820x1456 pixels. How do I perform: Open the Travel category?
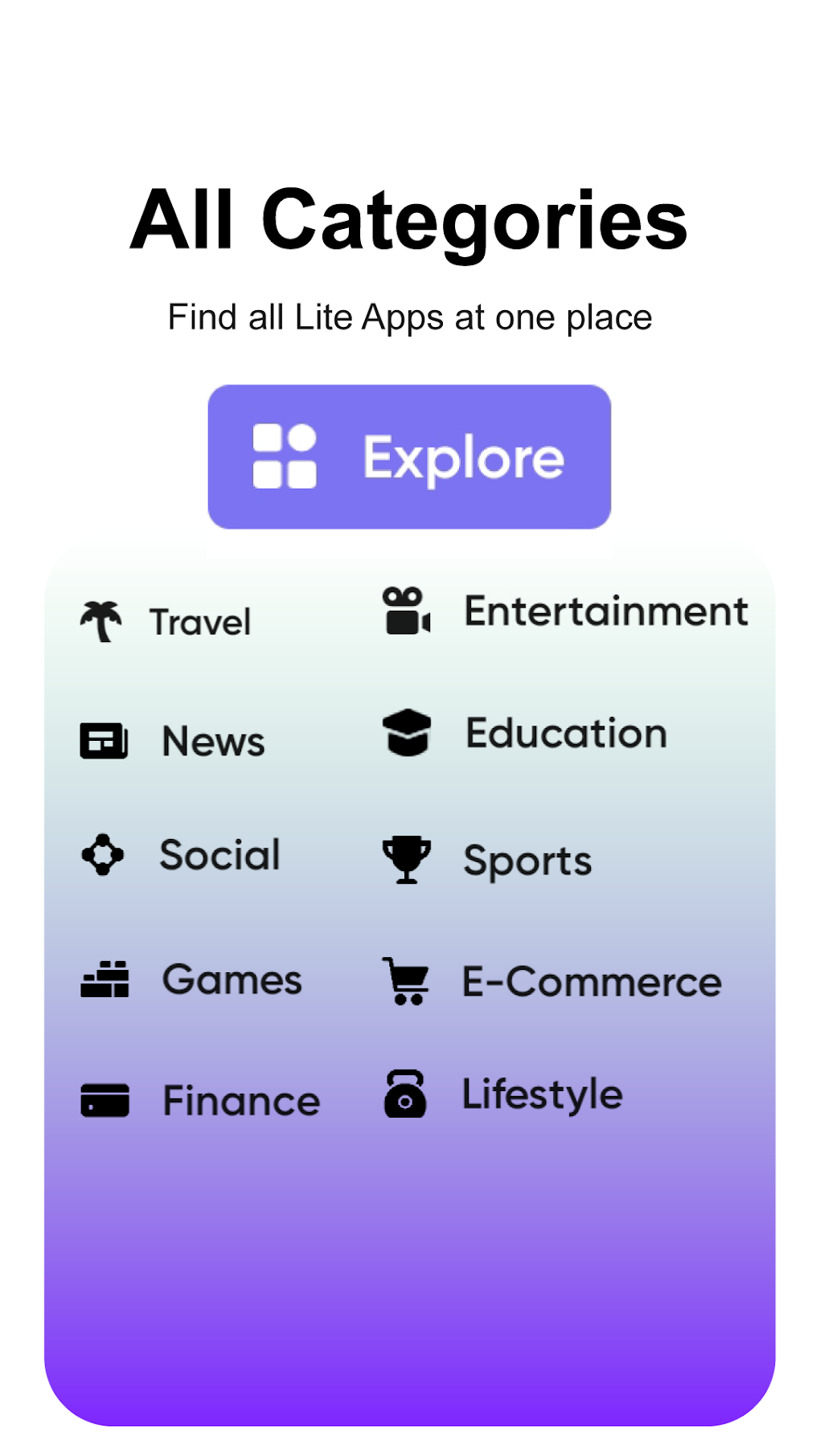[198, 621]
